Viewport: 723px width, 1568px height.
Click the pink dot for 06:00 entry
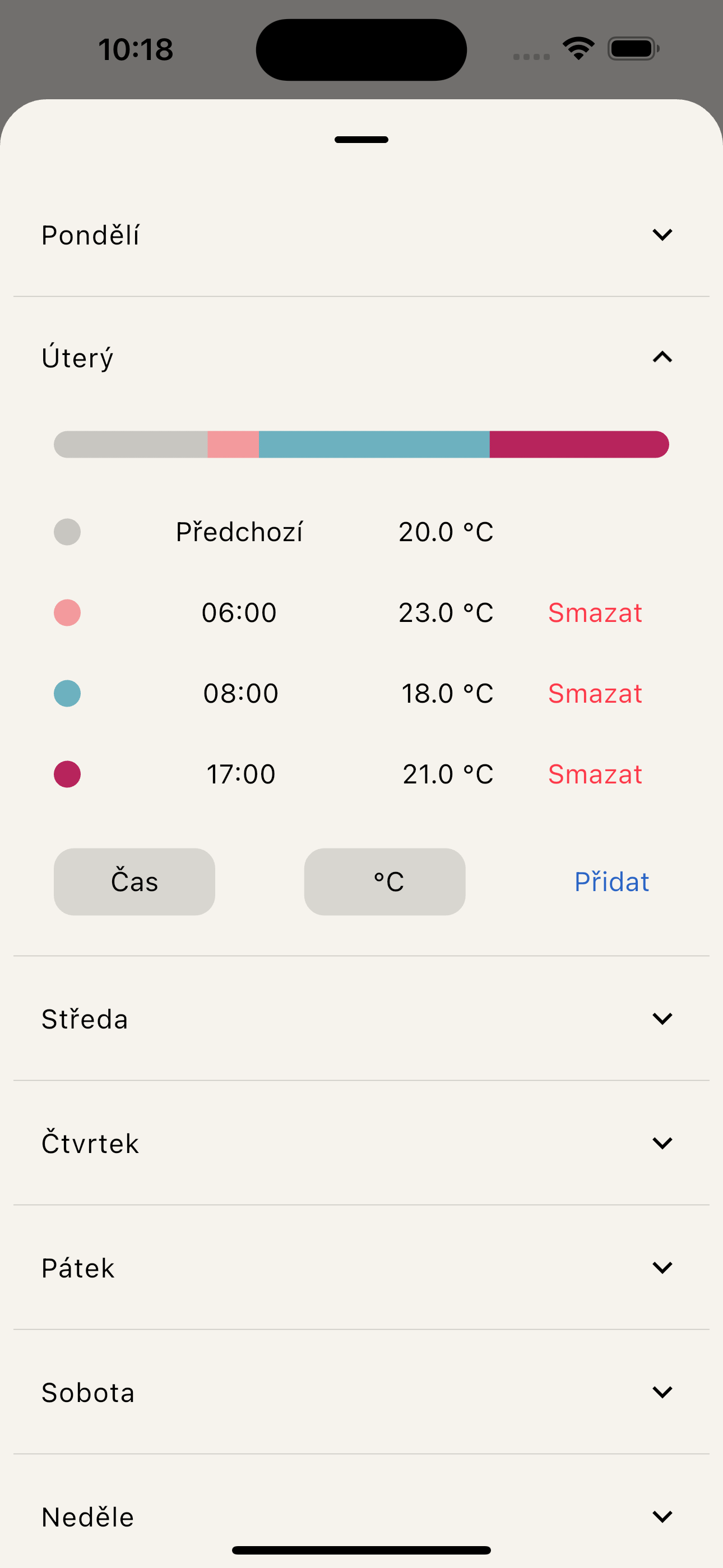67,612
